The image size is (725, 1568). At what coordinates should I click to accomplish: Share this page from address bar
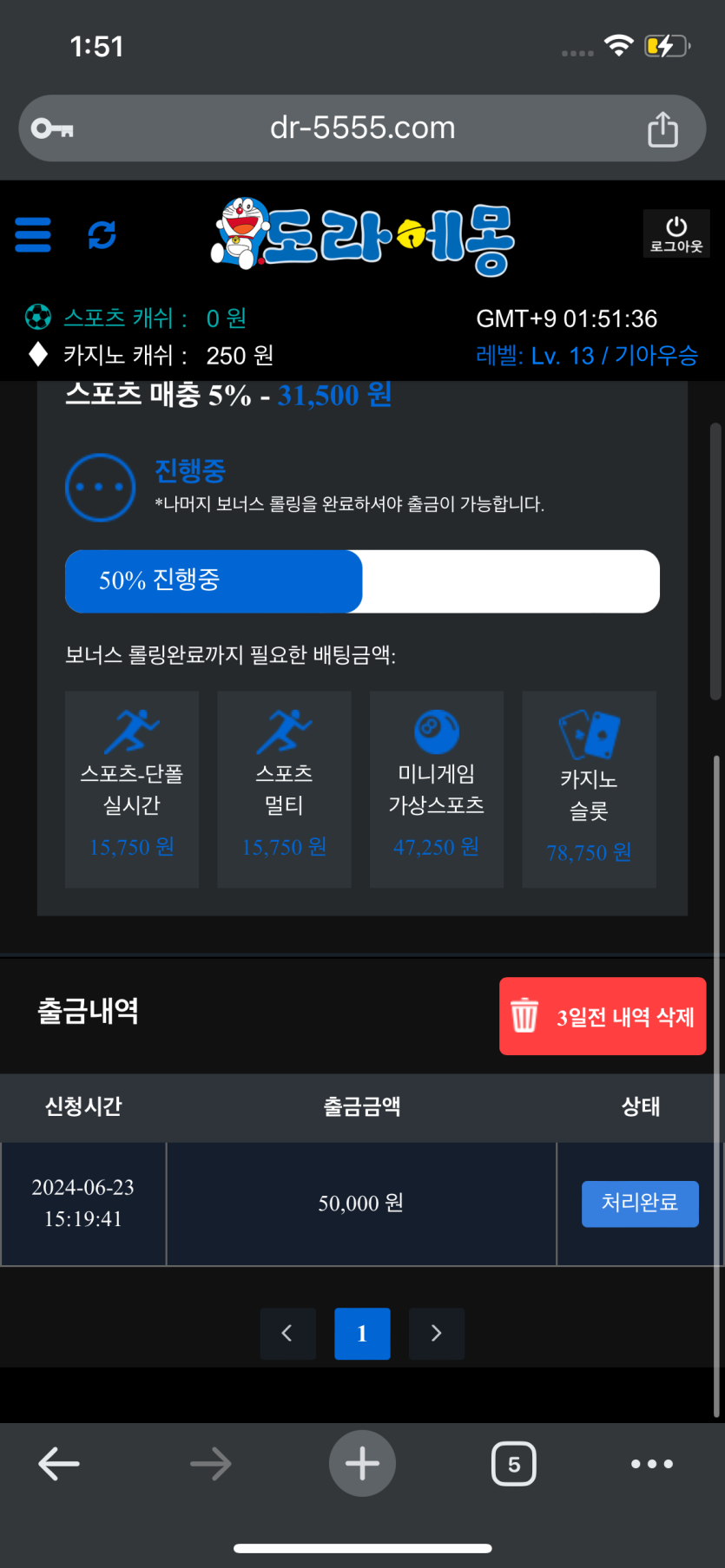tap(662, 129)
